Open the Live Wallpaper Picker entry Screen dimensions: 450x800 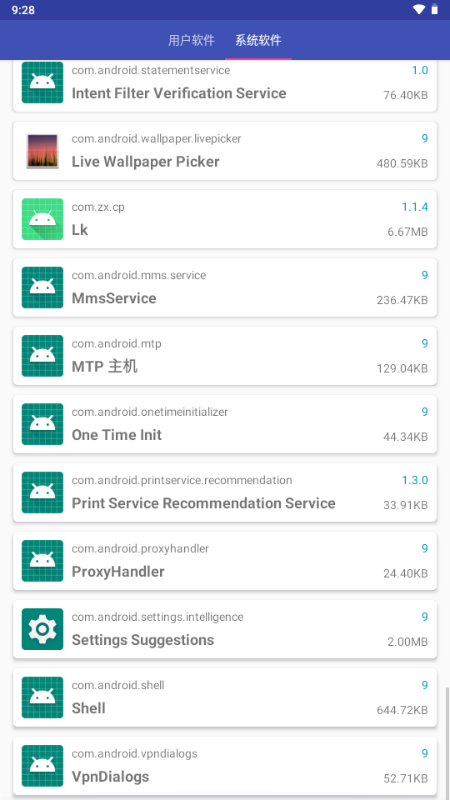225,151
